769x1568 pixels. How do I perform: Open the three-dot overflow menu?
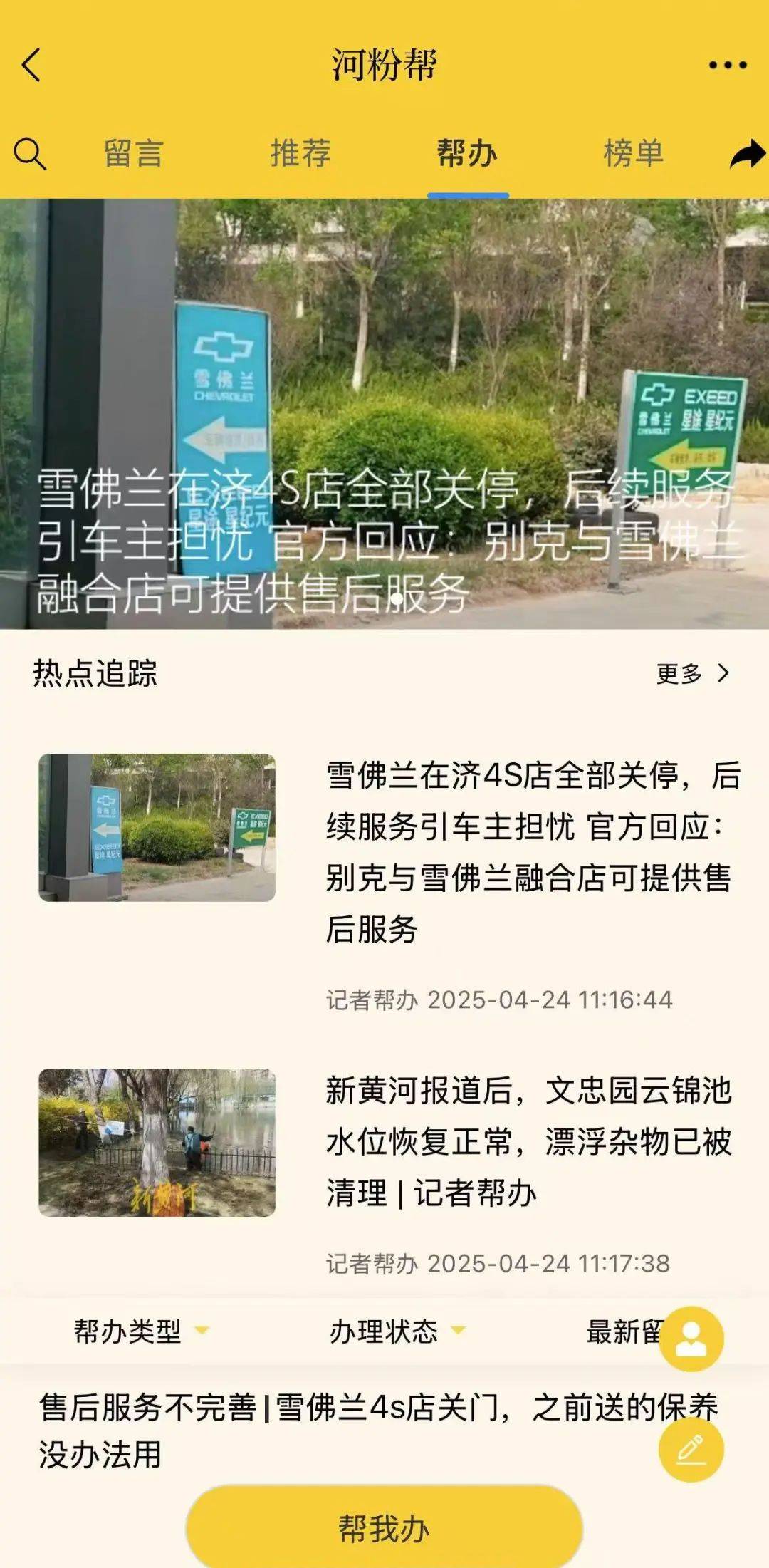click(x=727, y=66)
